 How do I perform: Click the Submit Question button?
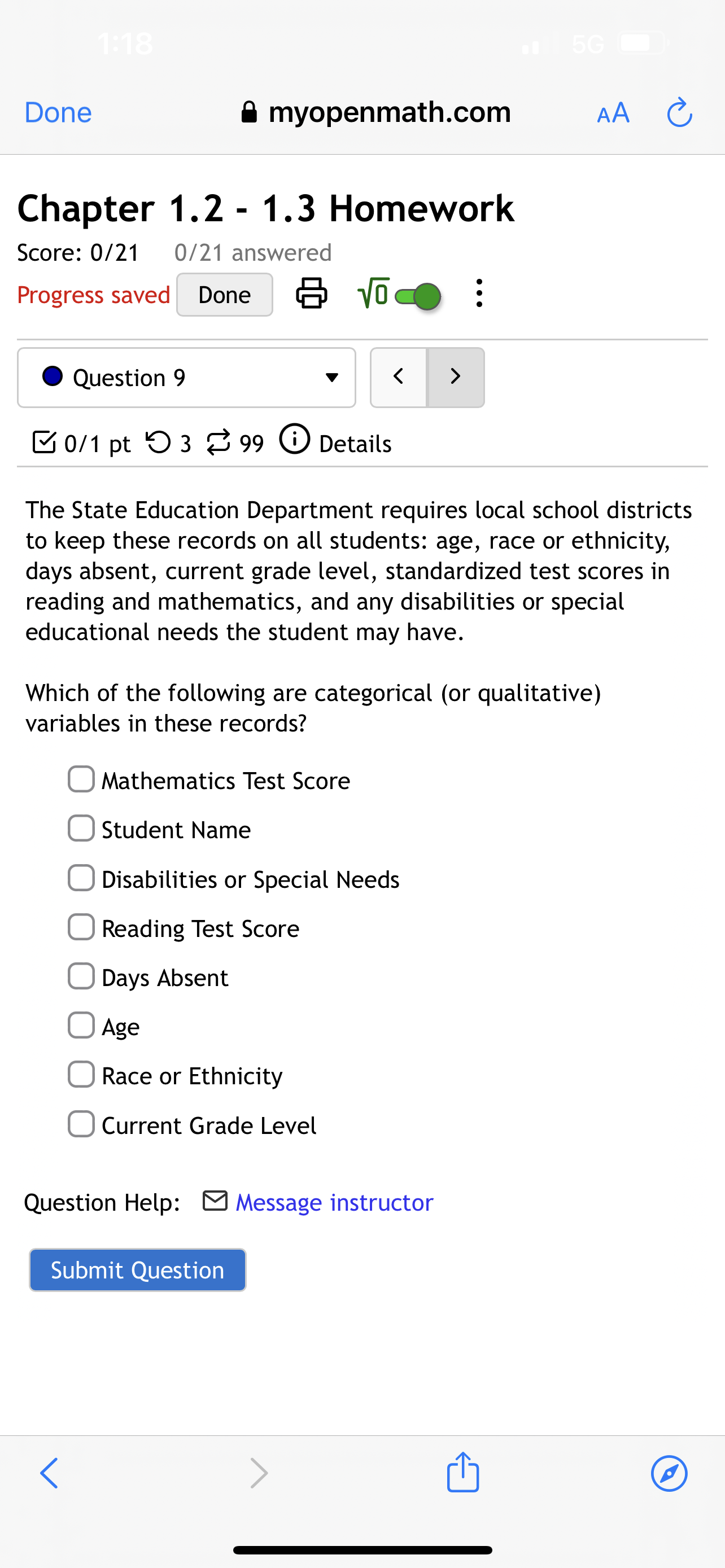(x=136, y=1270)
